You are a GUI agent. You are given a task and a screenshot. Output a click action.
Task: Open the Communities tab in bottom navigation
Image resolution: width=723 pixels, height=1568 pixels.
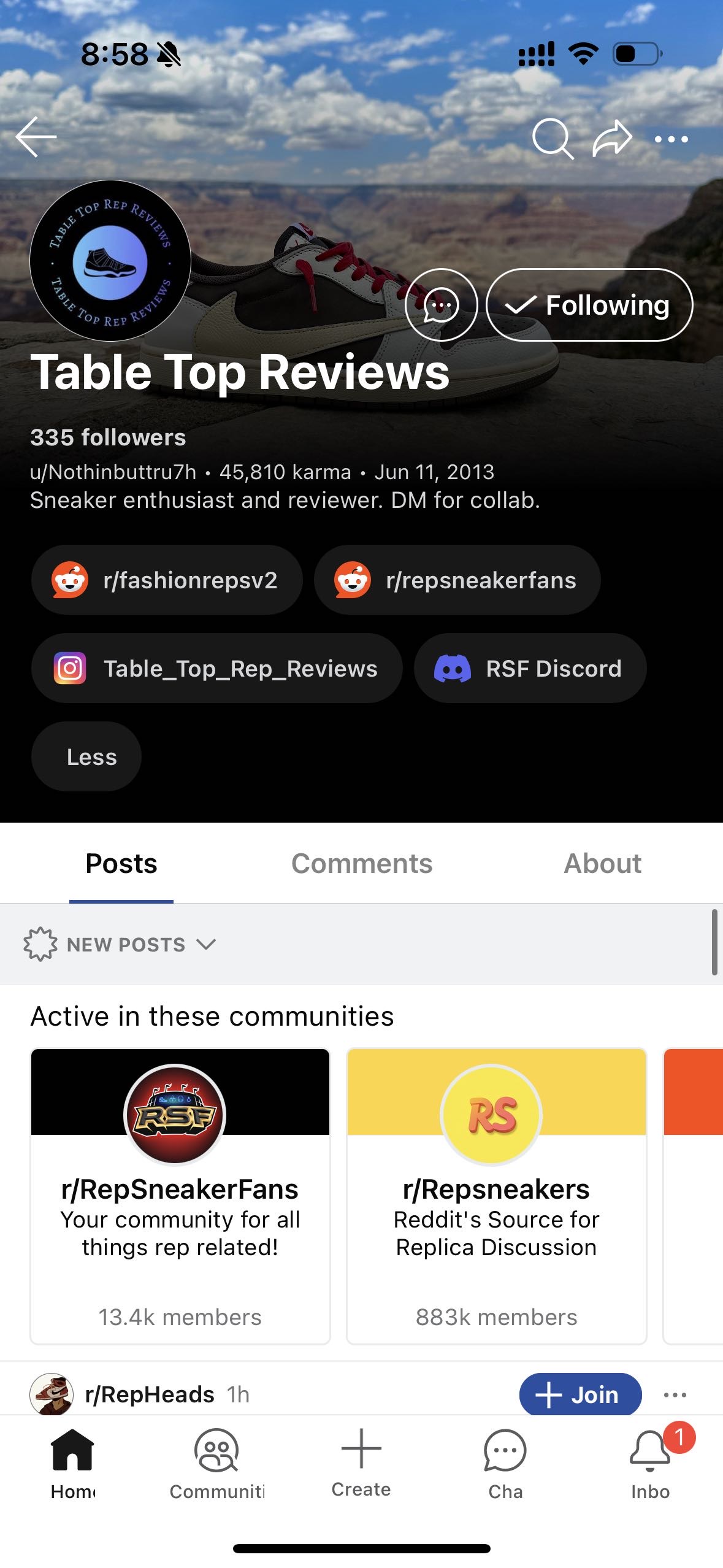click(216, 1464)
